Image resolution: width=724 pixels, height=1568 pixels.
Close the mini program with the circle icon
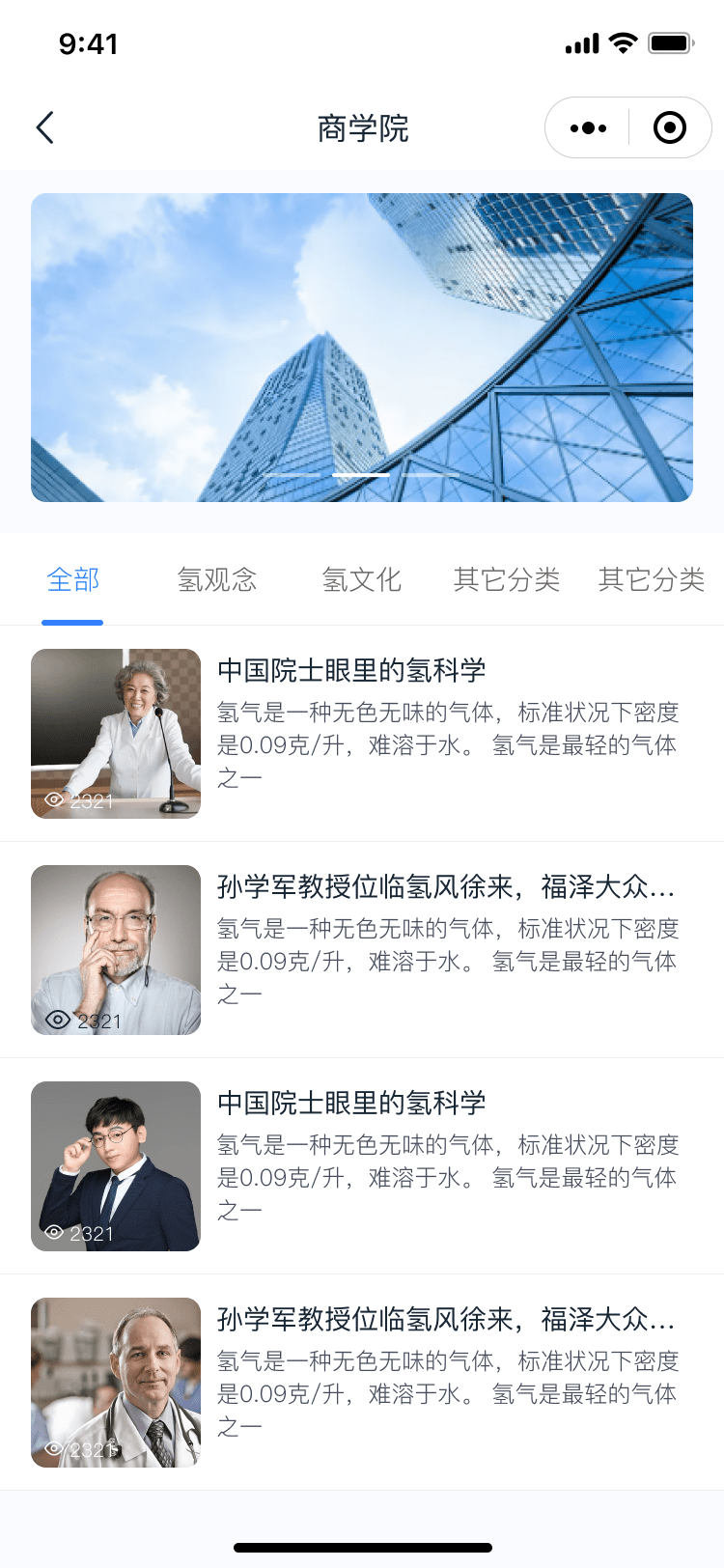pyautogui.click(x=669, y=127)
